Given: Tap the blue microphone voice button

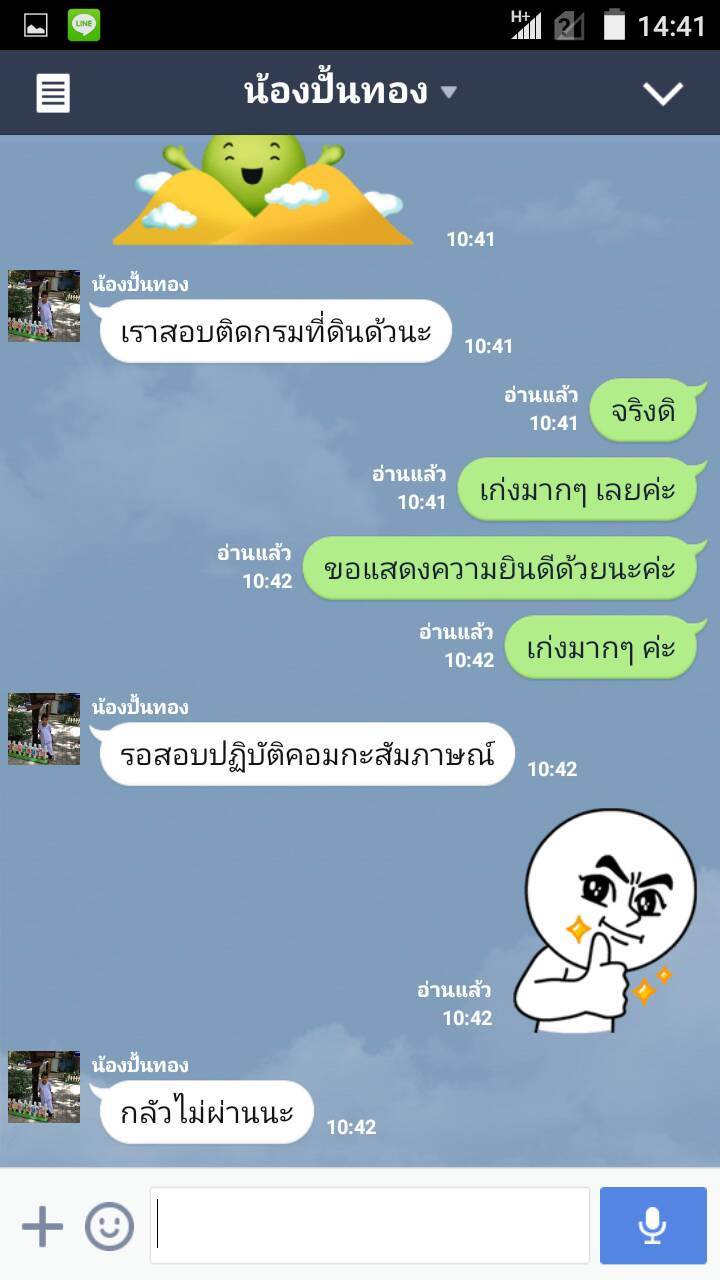Looking at the screenshot, I should point(653,1226).
